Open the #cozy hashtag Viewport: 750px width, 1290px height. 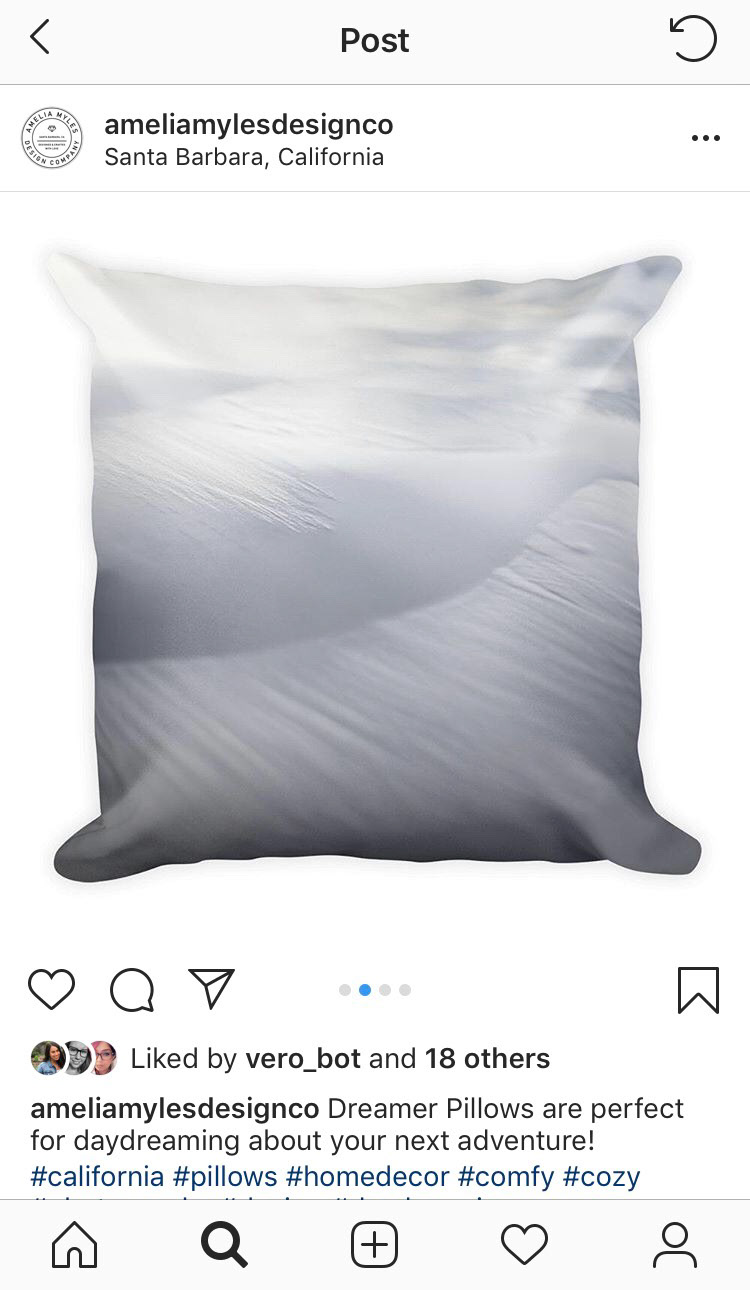[x=601, y=1176]
